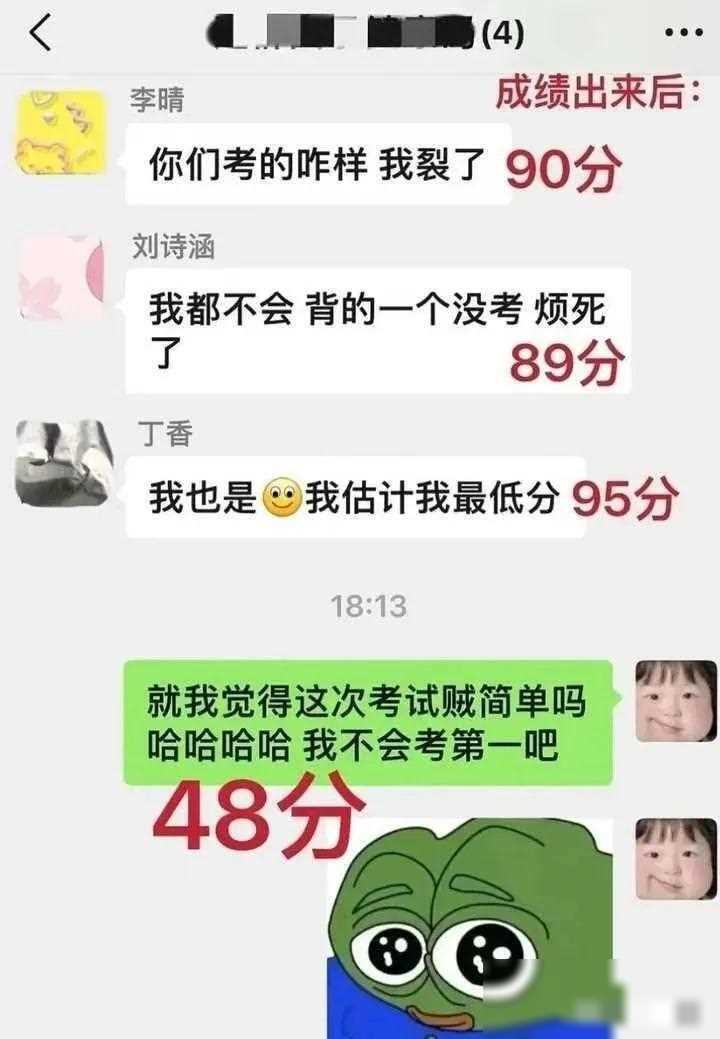
Task: View 刘诗涵's avatar profile
Action: pos(61,278)
